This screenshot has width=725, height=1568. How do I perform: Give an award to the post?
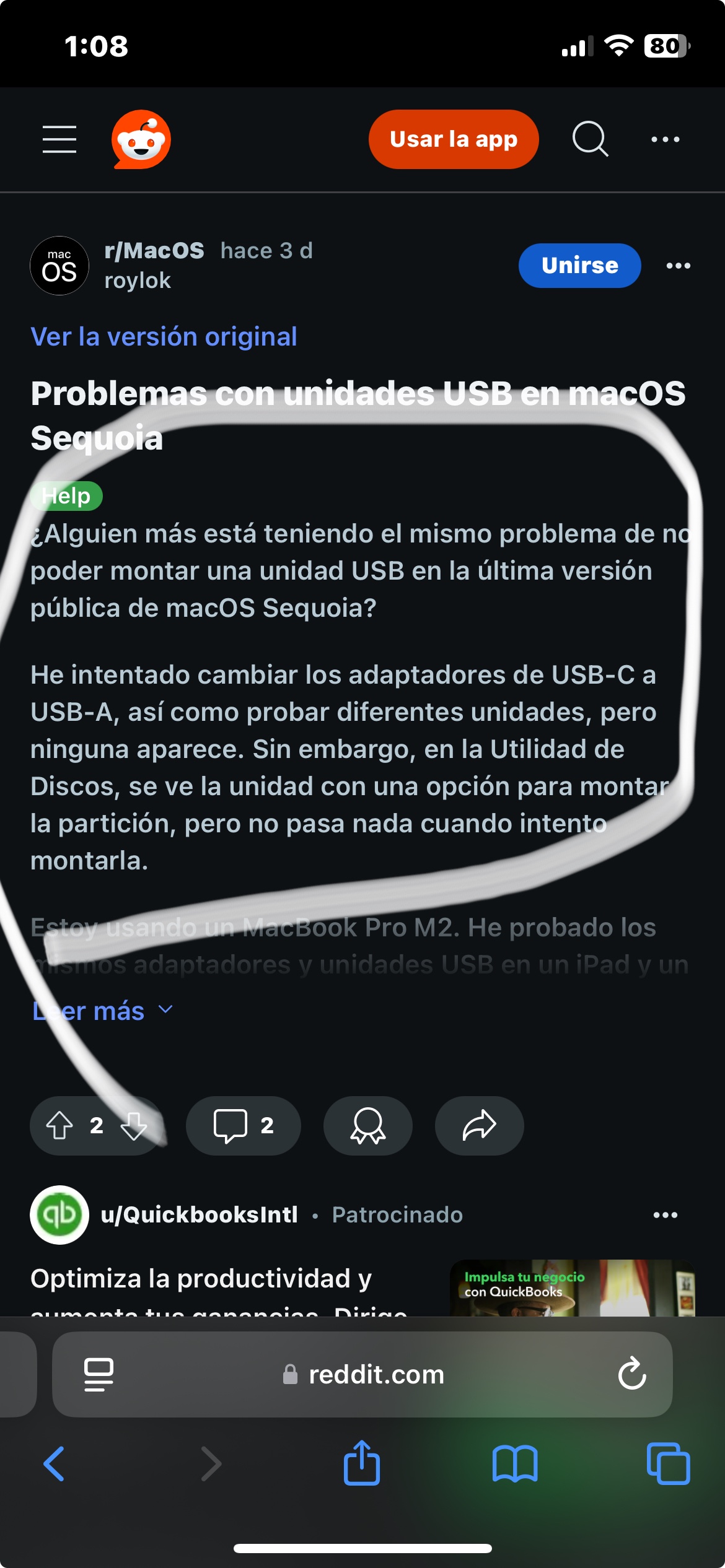367,1125
